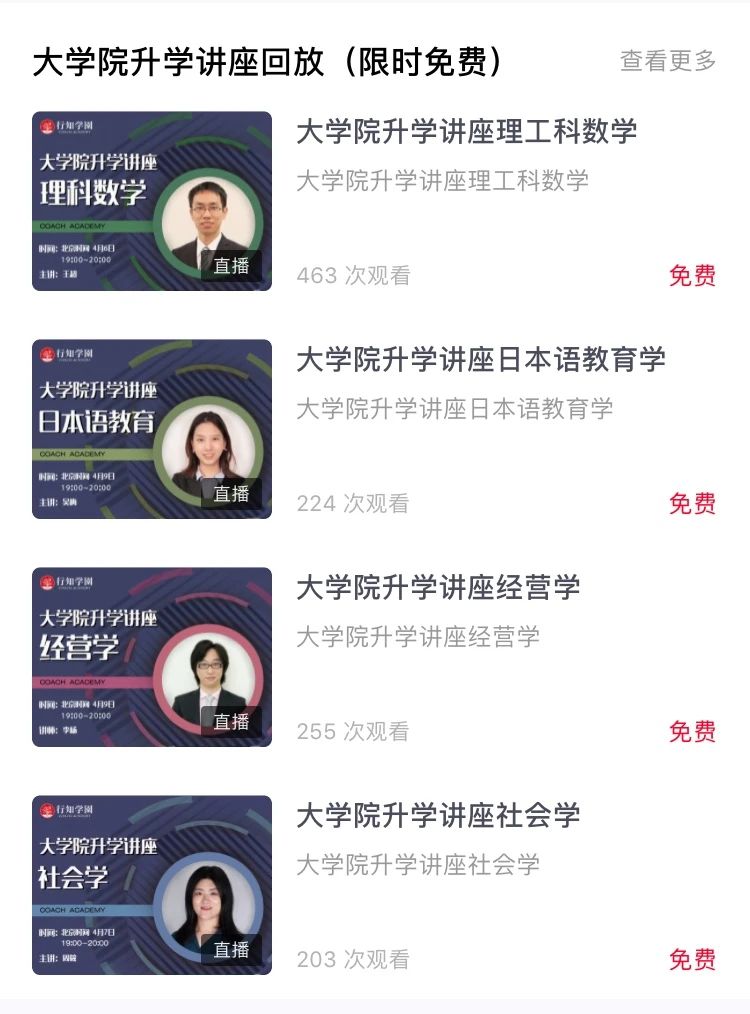Open the 大学院升学讲座社会学 lecture
The width and height of the screenshot is (750, 1014).
438,816
